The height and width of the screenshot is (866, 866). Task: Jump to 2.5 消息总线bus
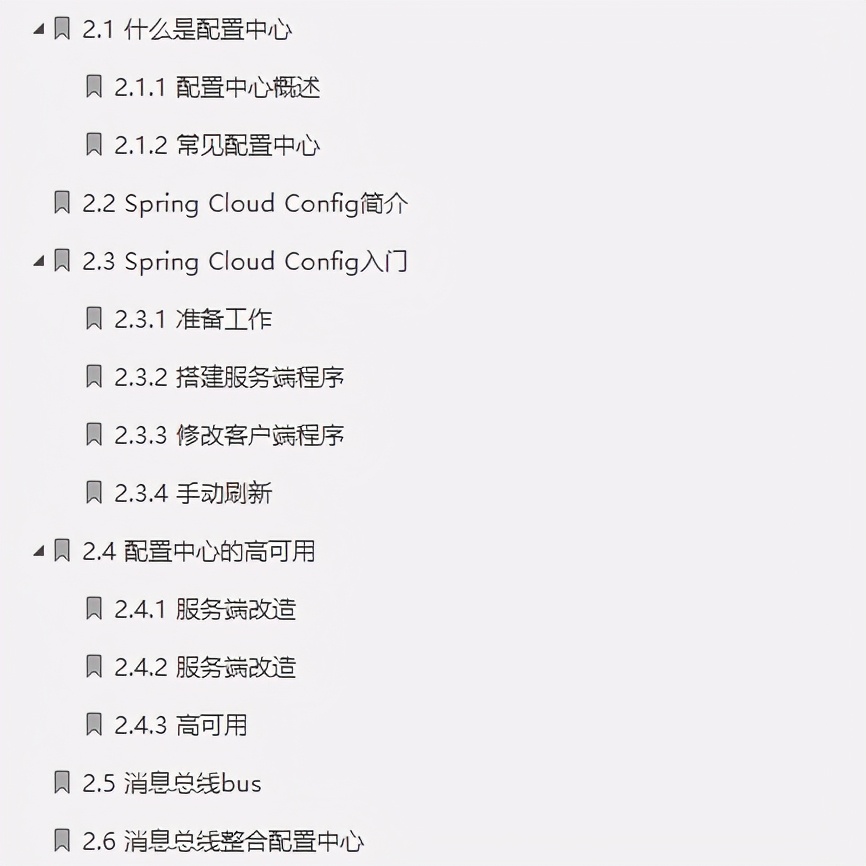[171, 783]
